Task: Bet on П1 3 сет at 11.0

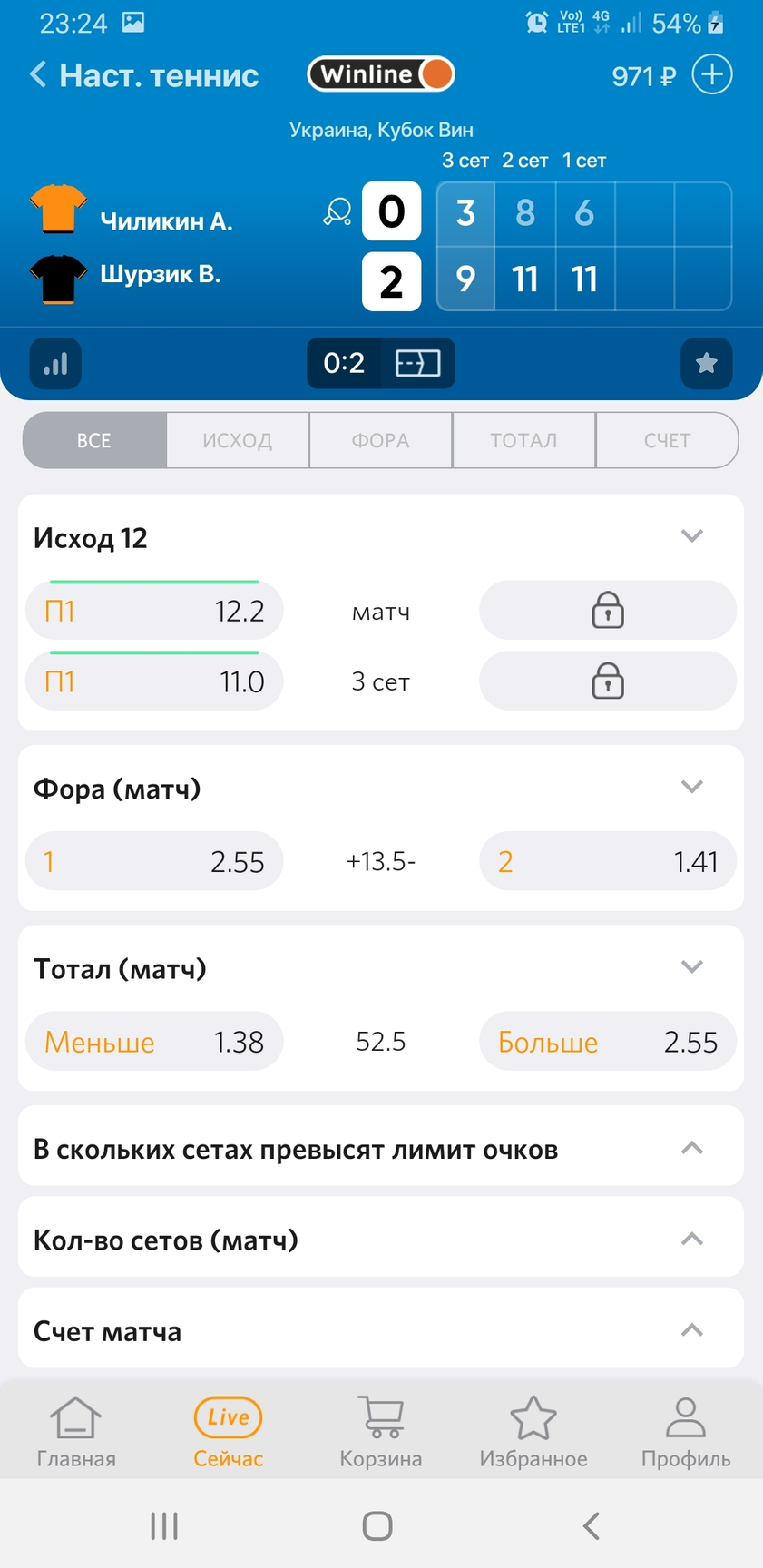Action: (154, 681)
